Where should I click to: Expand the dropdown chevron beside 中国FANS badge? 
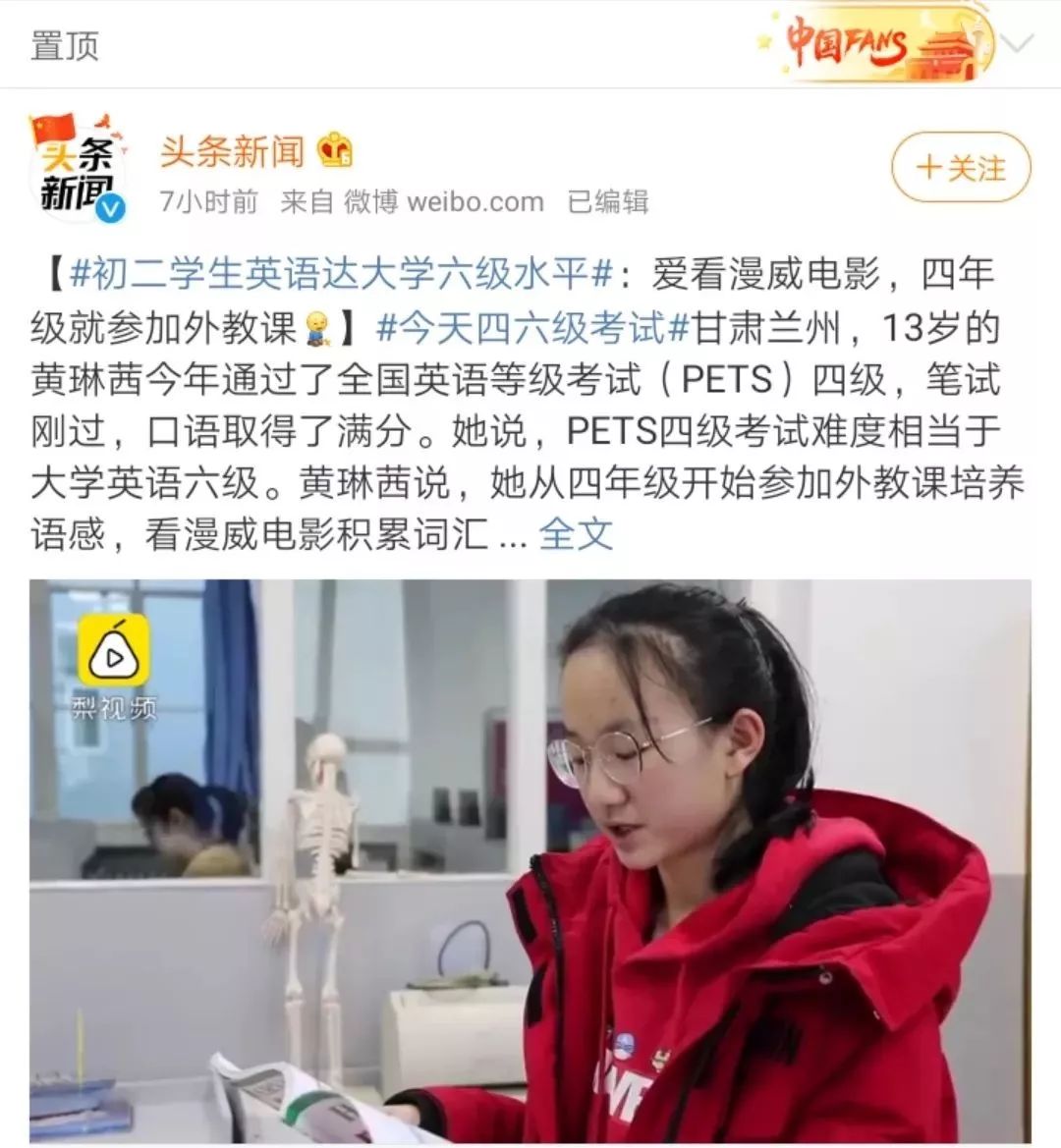(1020, 44)
